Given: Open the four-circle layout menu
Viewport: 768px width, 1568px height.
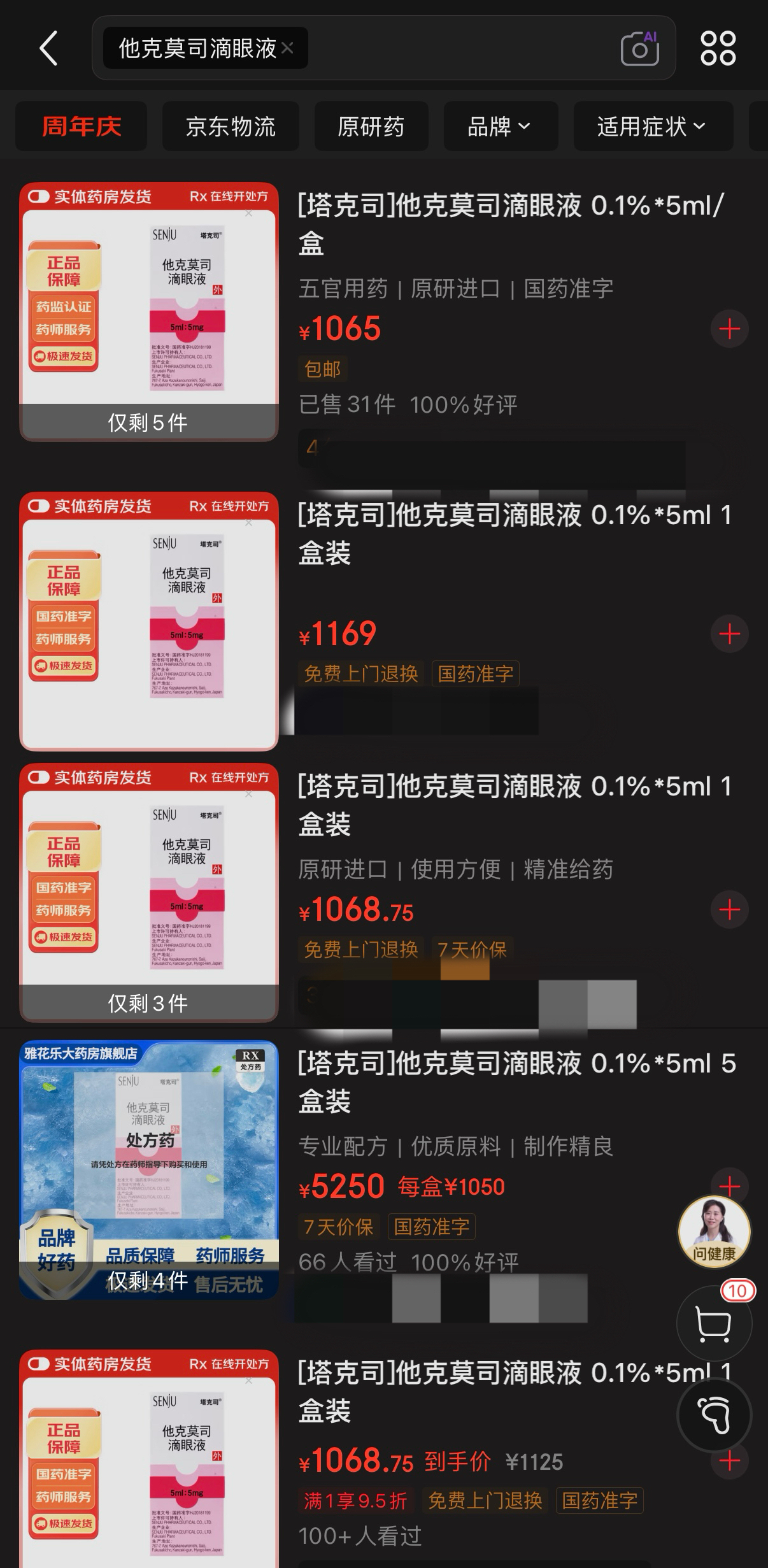Looking at the screenshot, I should point(718,48).
